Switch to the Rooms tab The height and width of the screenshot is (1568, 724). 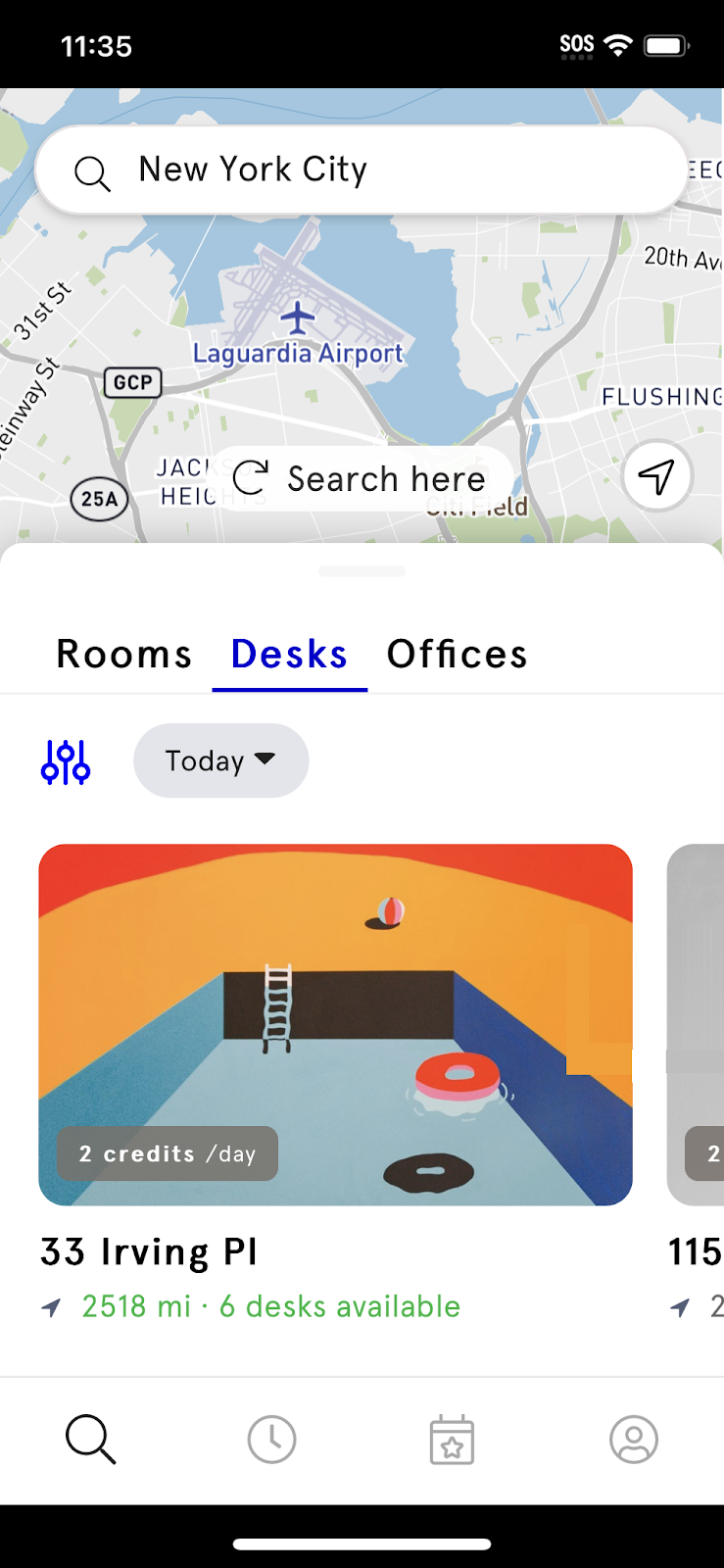pos(124,654)
